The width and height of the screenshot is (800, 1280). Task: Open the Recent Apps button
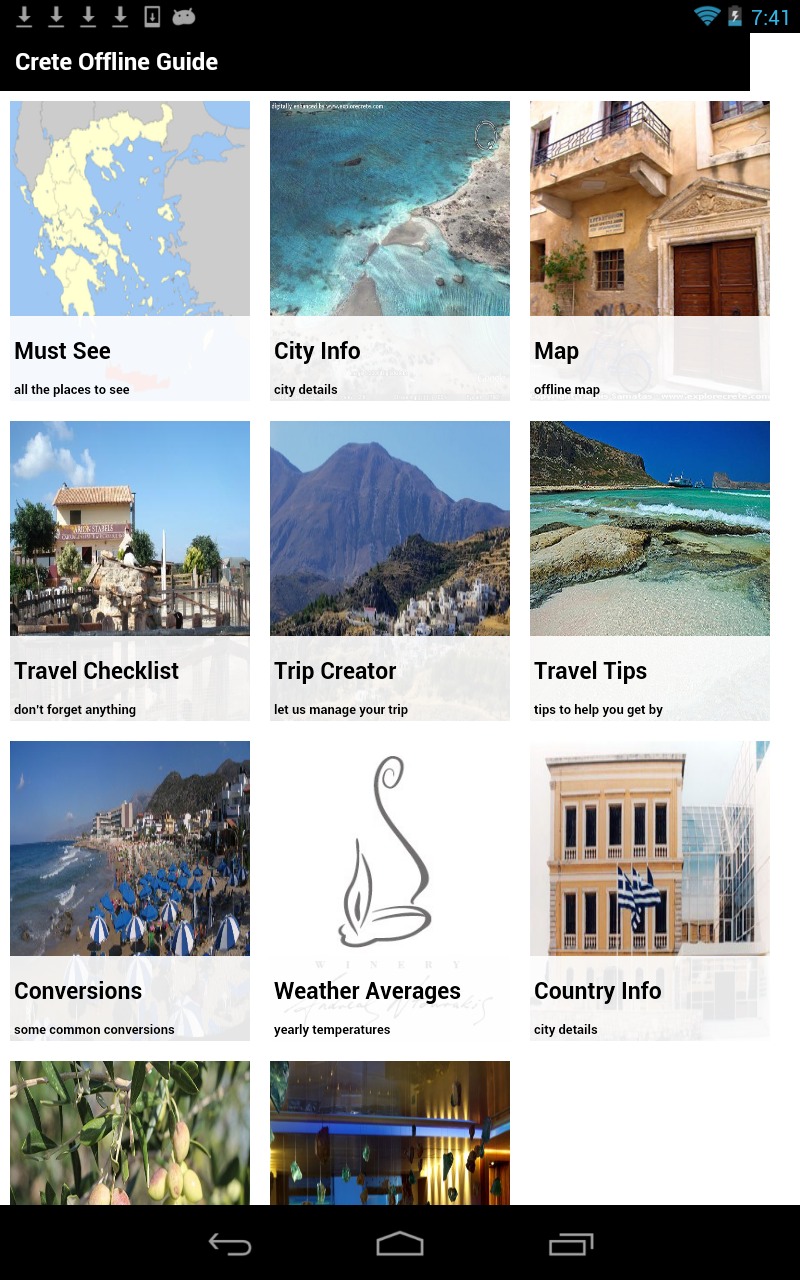[x=570, y=1243]
